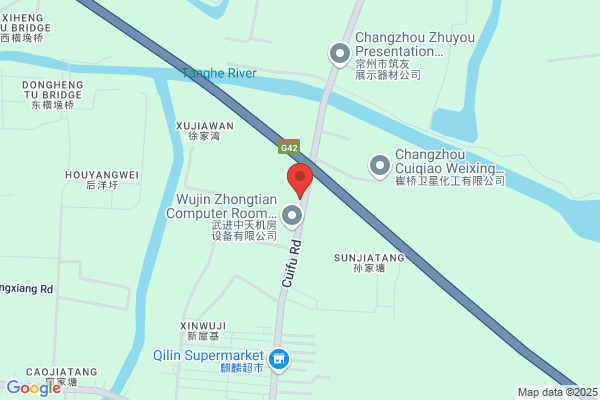Tap the red location pin on Cuifu Rd
Screen dimensions: 600x400
point(300,180)
